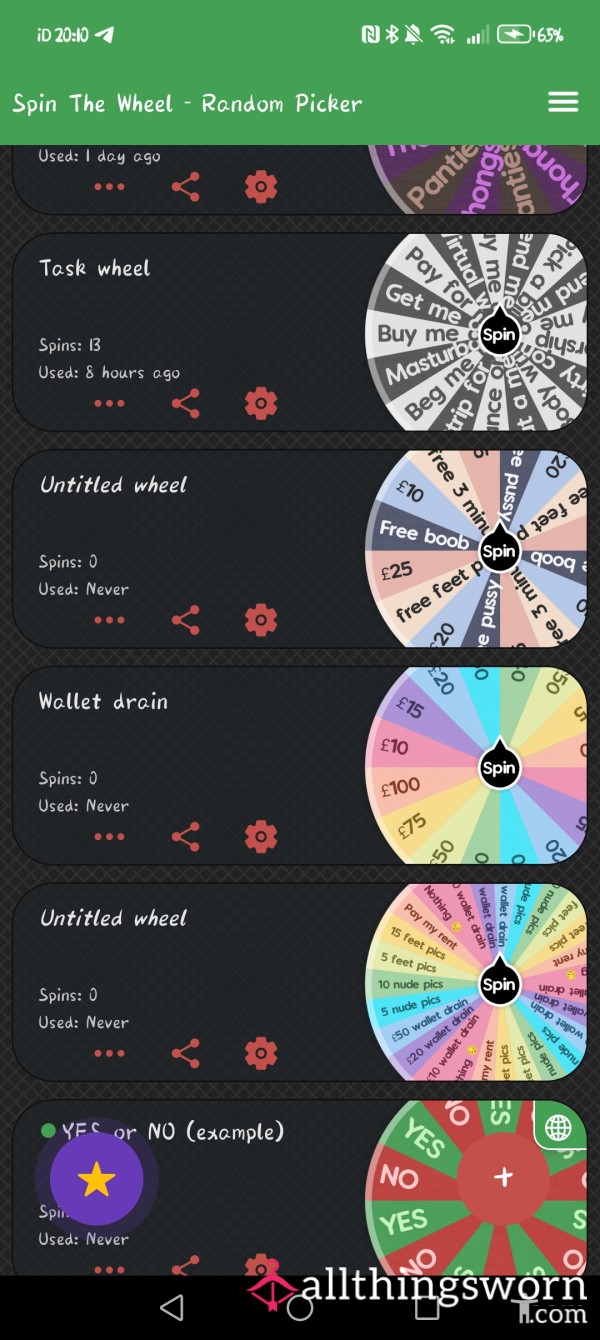Open settings gear for wheel used 1 day ago
This screenshot has height=1340, width=600.
pos(261,186)
